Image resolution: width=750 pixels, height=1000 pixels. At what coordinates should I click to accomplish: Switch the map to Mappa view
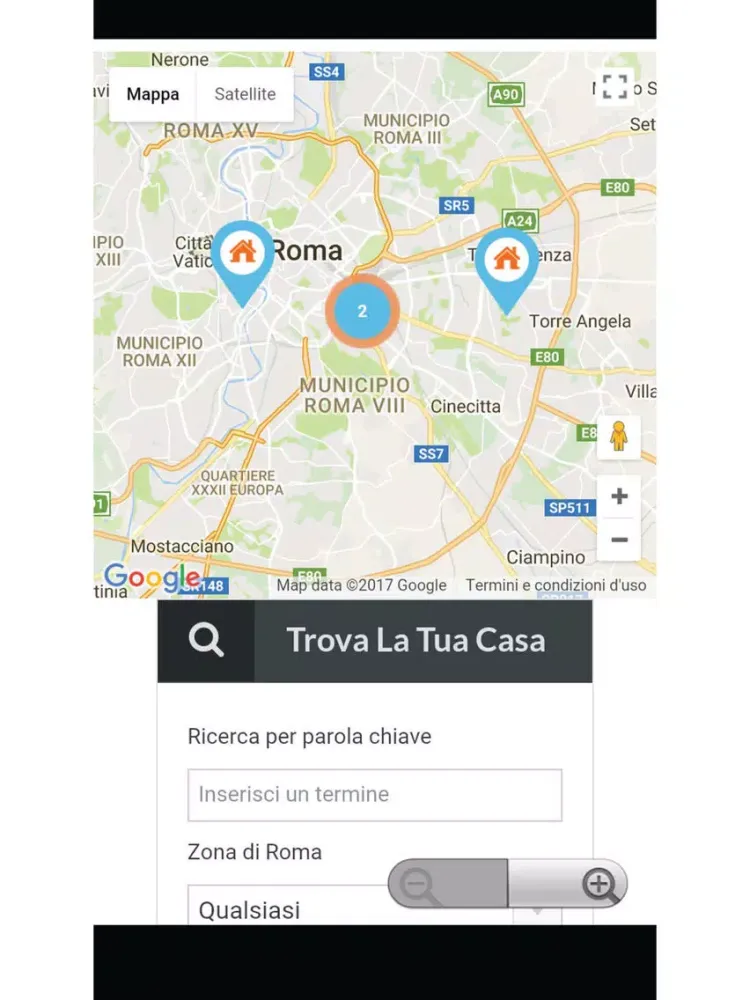(153, 94)
